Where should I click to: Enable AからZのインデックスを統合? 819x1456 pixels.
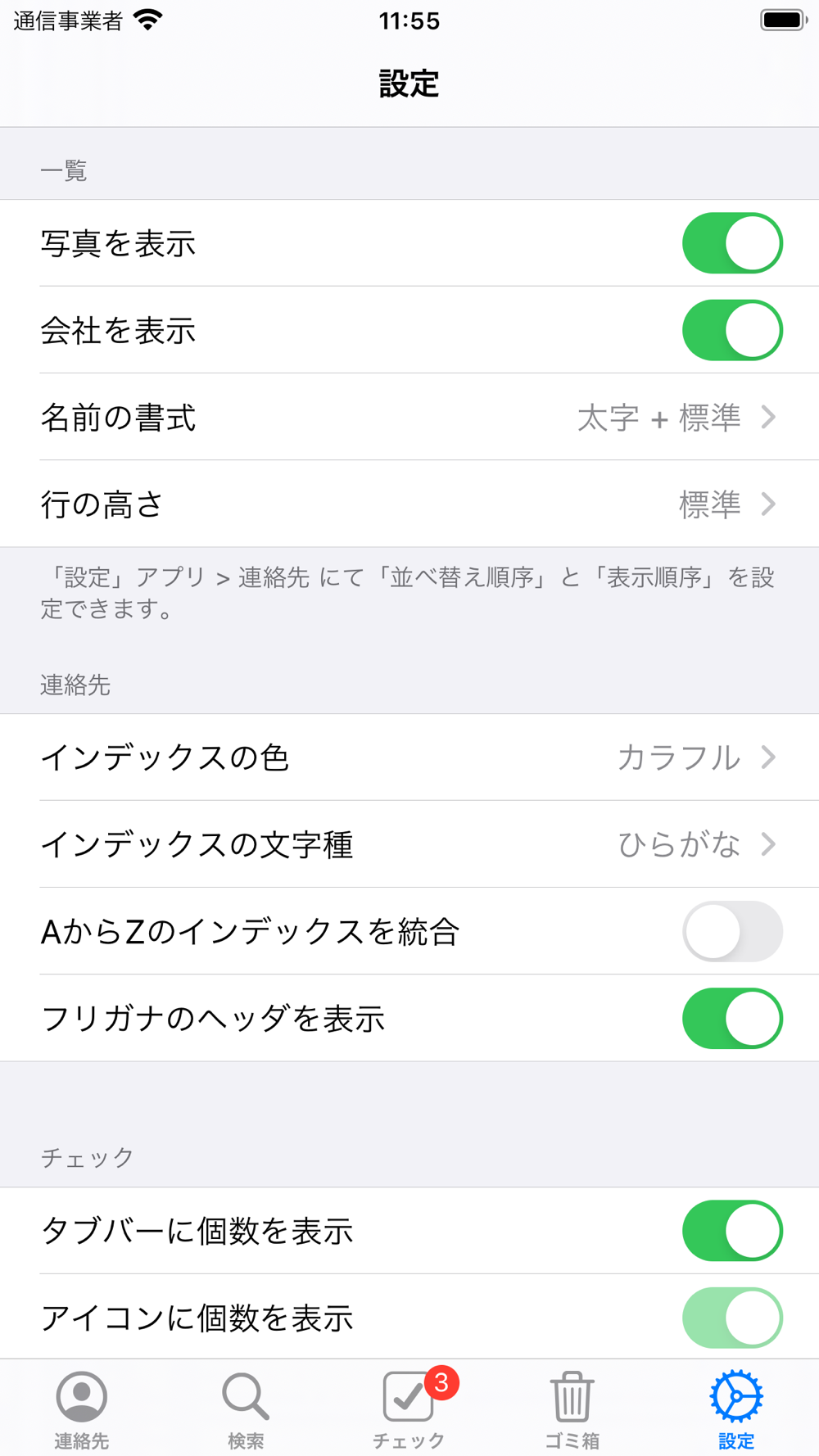click(732, 931)
